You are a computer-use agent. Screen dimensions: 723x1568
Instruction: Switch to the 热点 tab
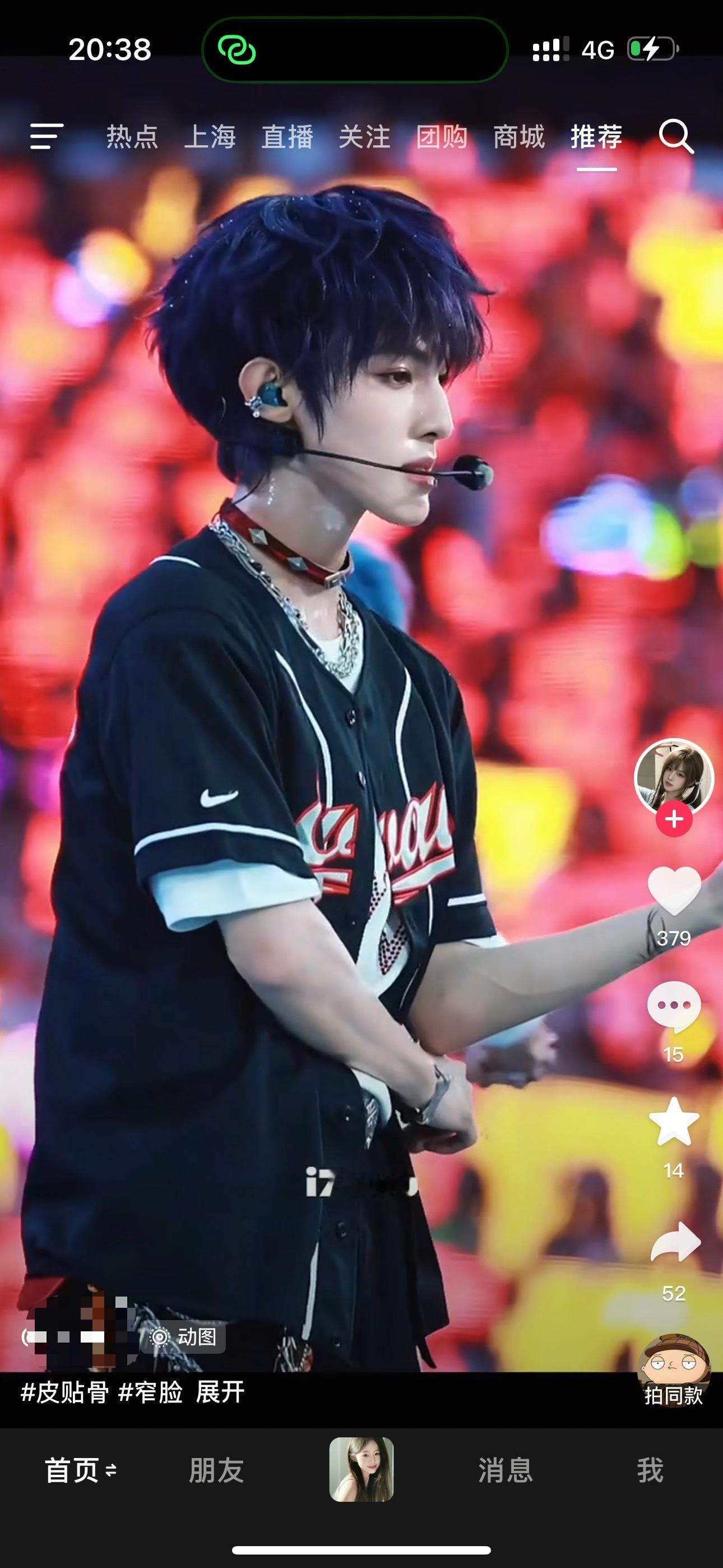[x=132, y=136]
